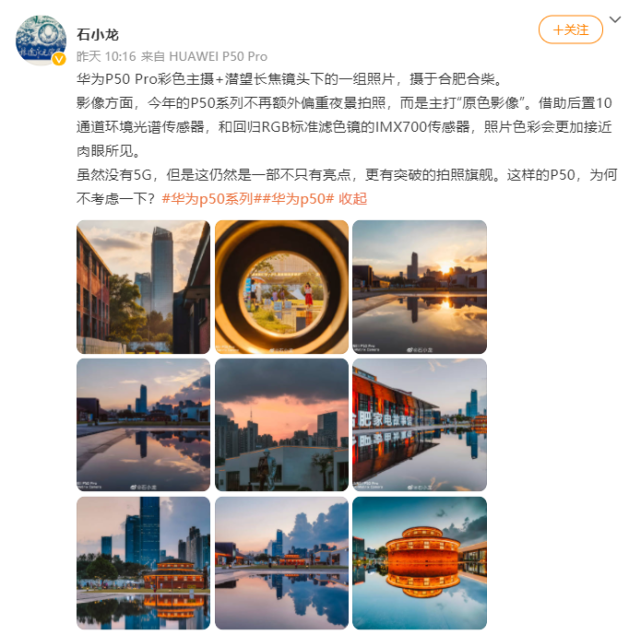
Task: Collapse the post with 收起
Action: (353, 198)
